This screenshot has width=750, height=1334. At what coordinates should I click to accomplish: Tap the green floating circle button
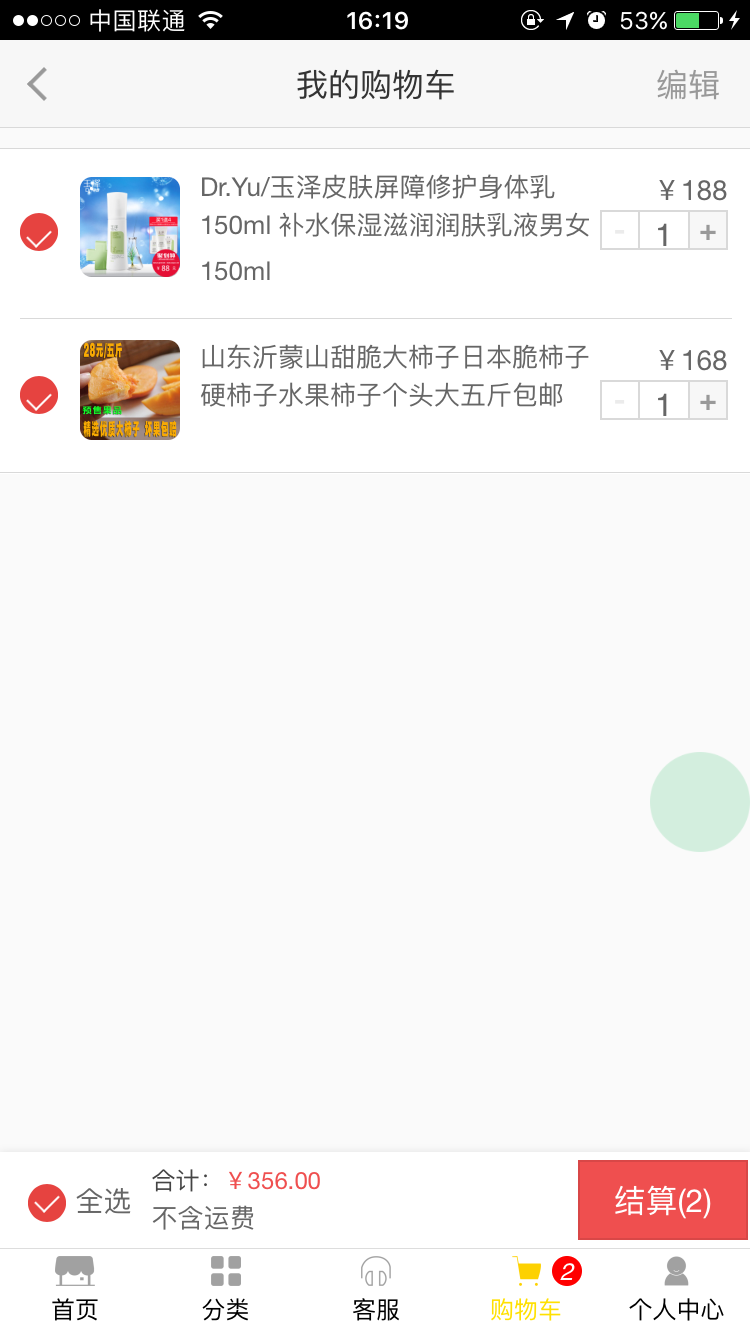699,802
